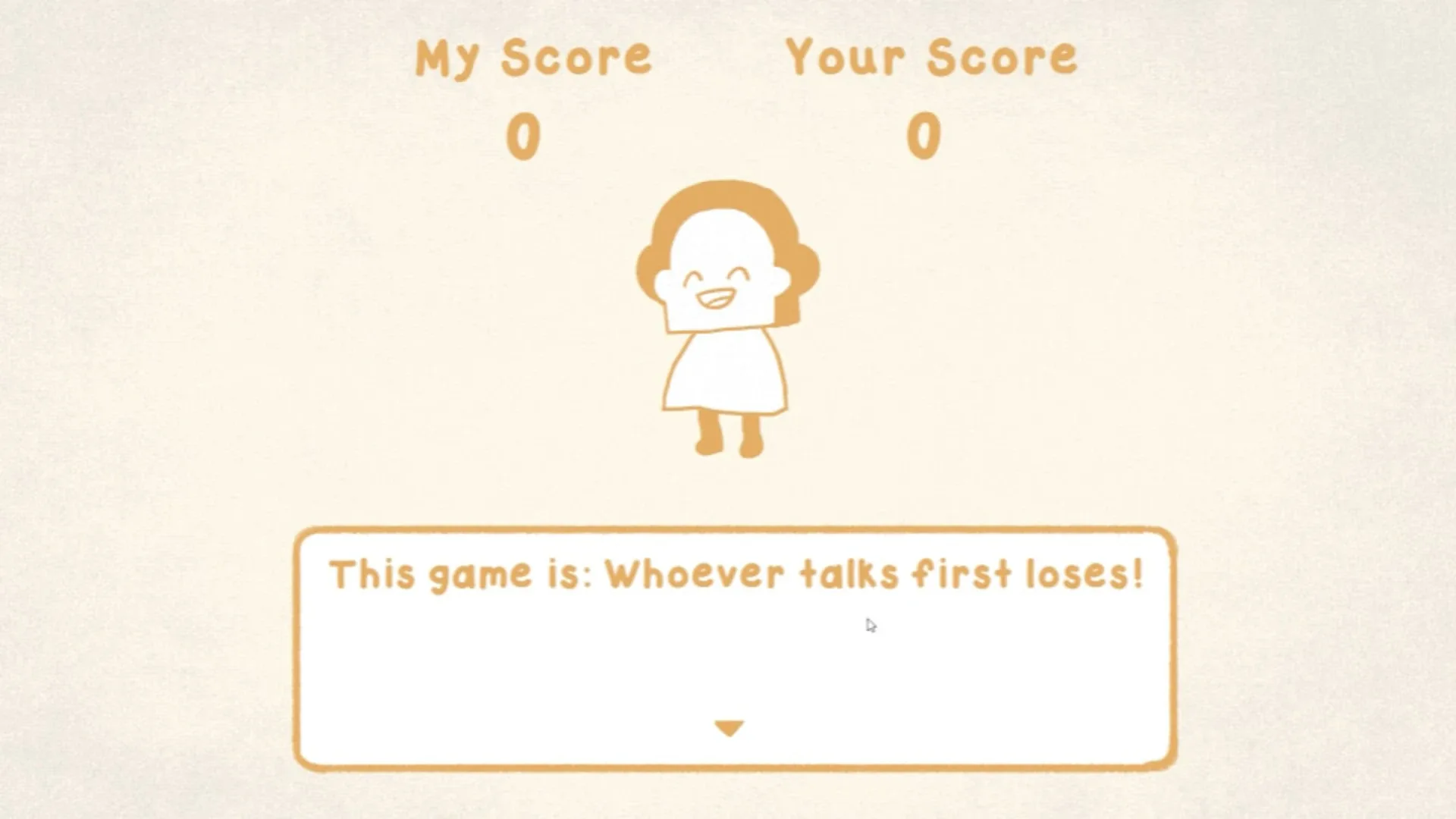Screen dimensions: 1456x819
Task: Advance dialogue with the down arrow
Action: coord(729,728)
